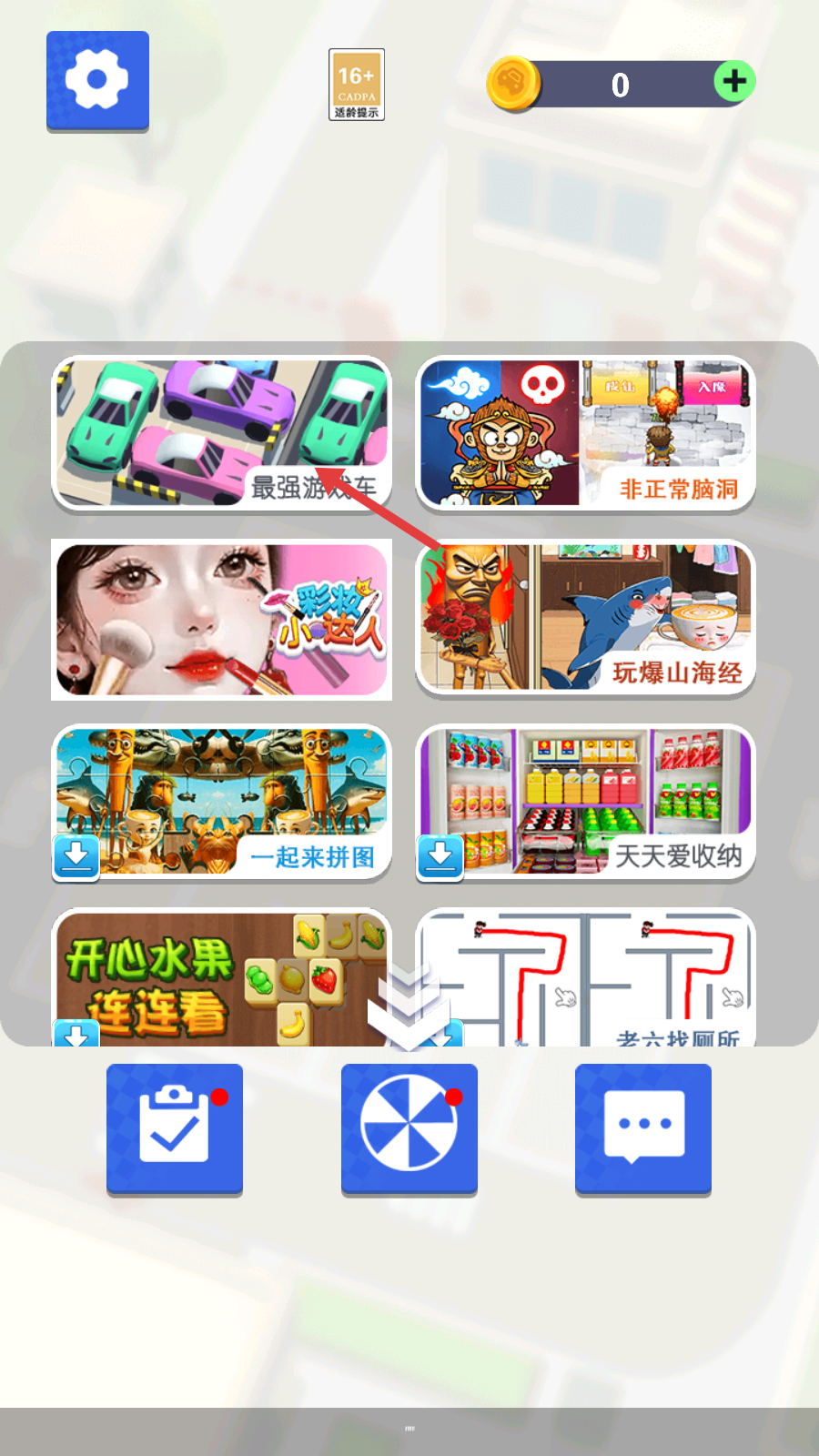Open the settings gear
This screenshot has width=819, height=1456.
97,80
